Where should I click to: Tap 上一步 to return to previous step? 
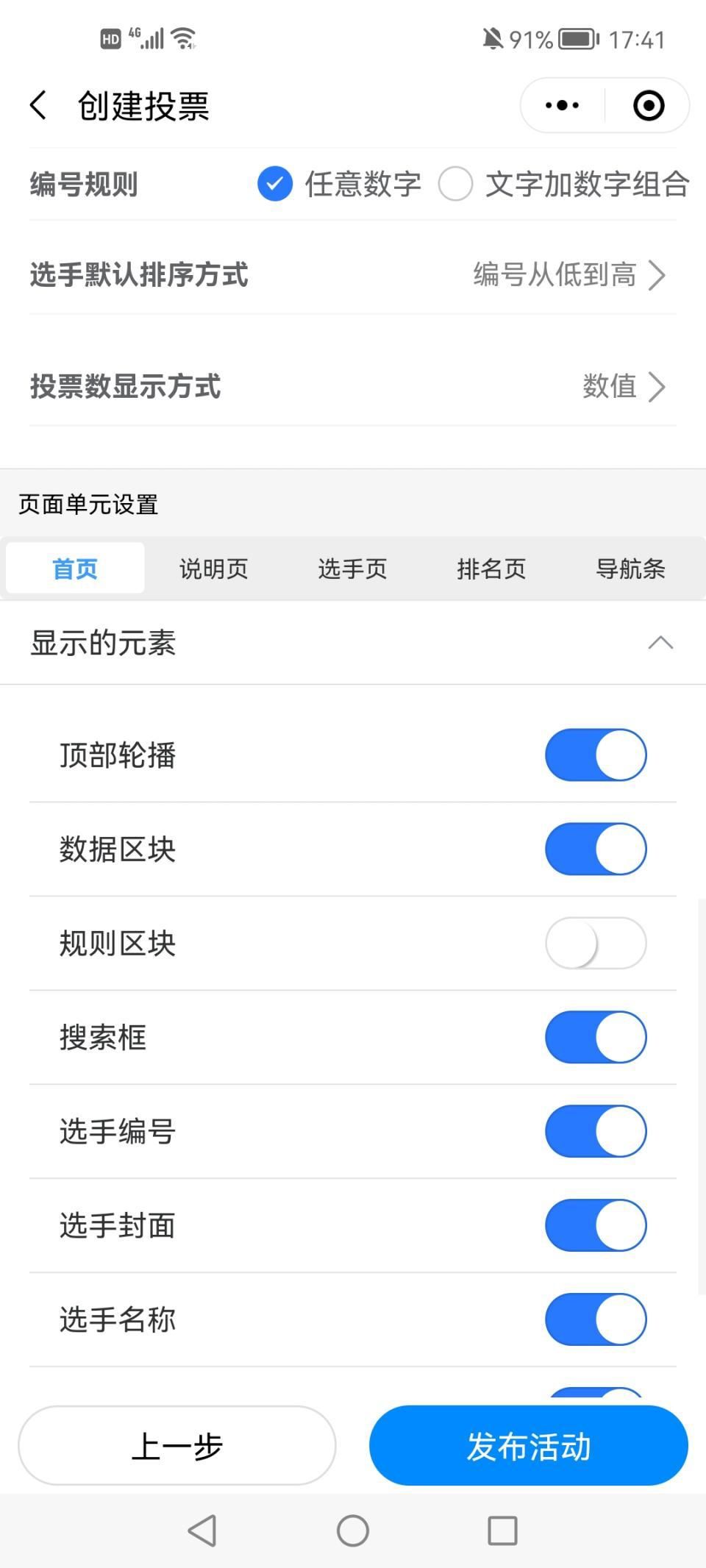(x=176, y=1446)
